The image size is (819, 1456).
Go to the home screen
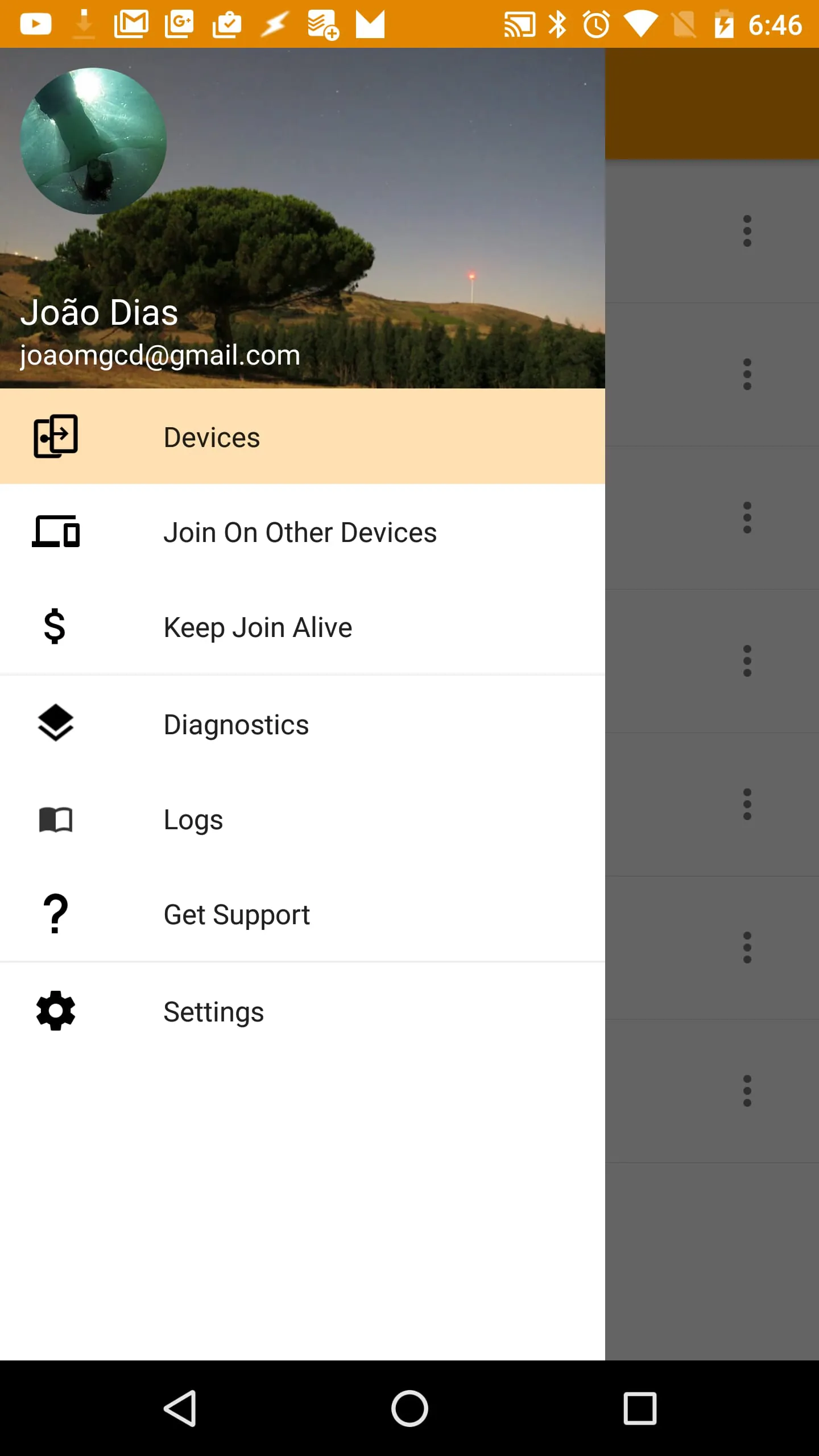pyautogui.click(x=409, y=1408)
